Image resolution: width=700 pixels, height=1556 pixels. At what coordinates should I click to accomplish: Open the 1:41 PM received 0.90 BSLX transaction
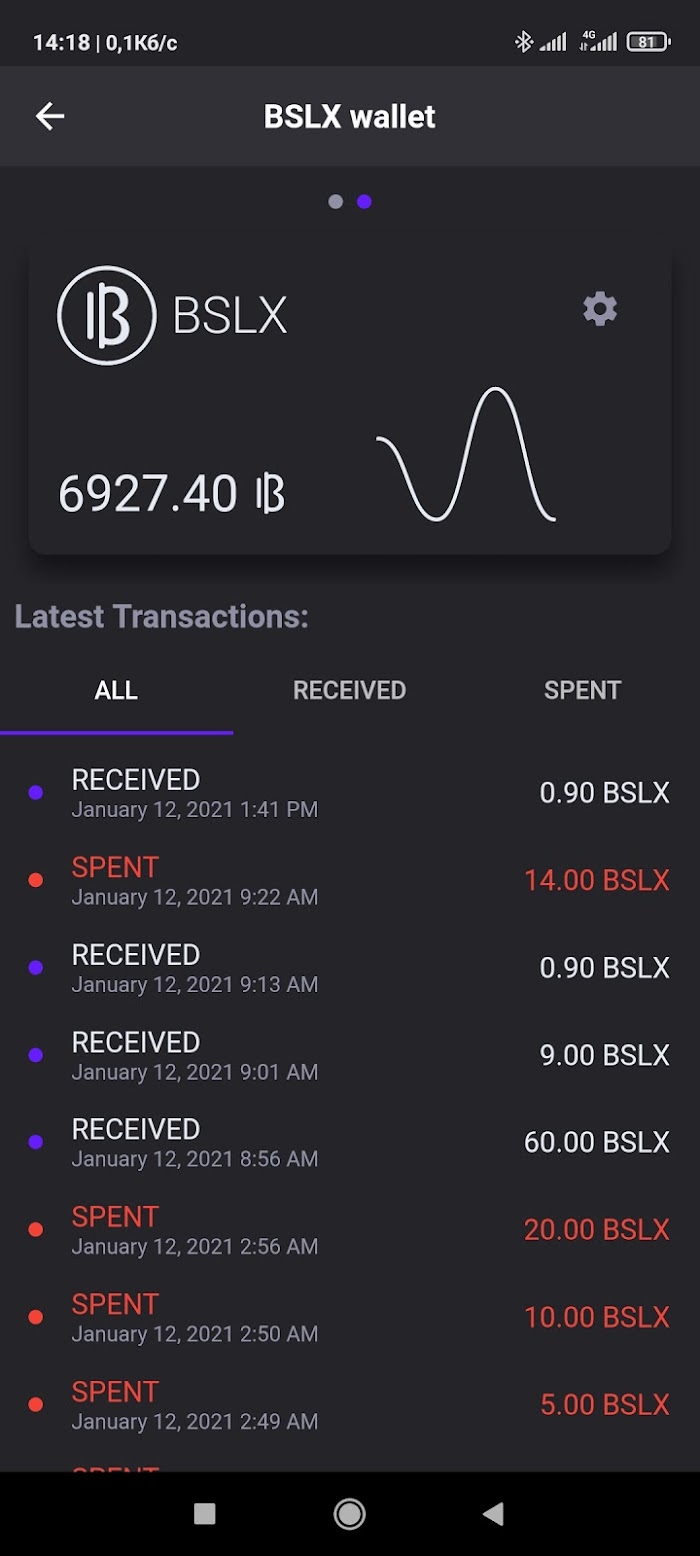click(350, 793)
